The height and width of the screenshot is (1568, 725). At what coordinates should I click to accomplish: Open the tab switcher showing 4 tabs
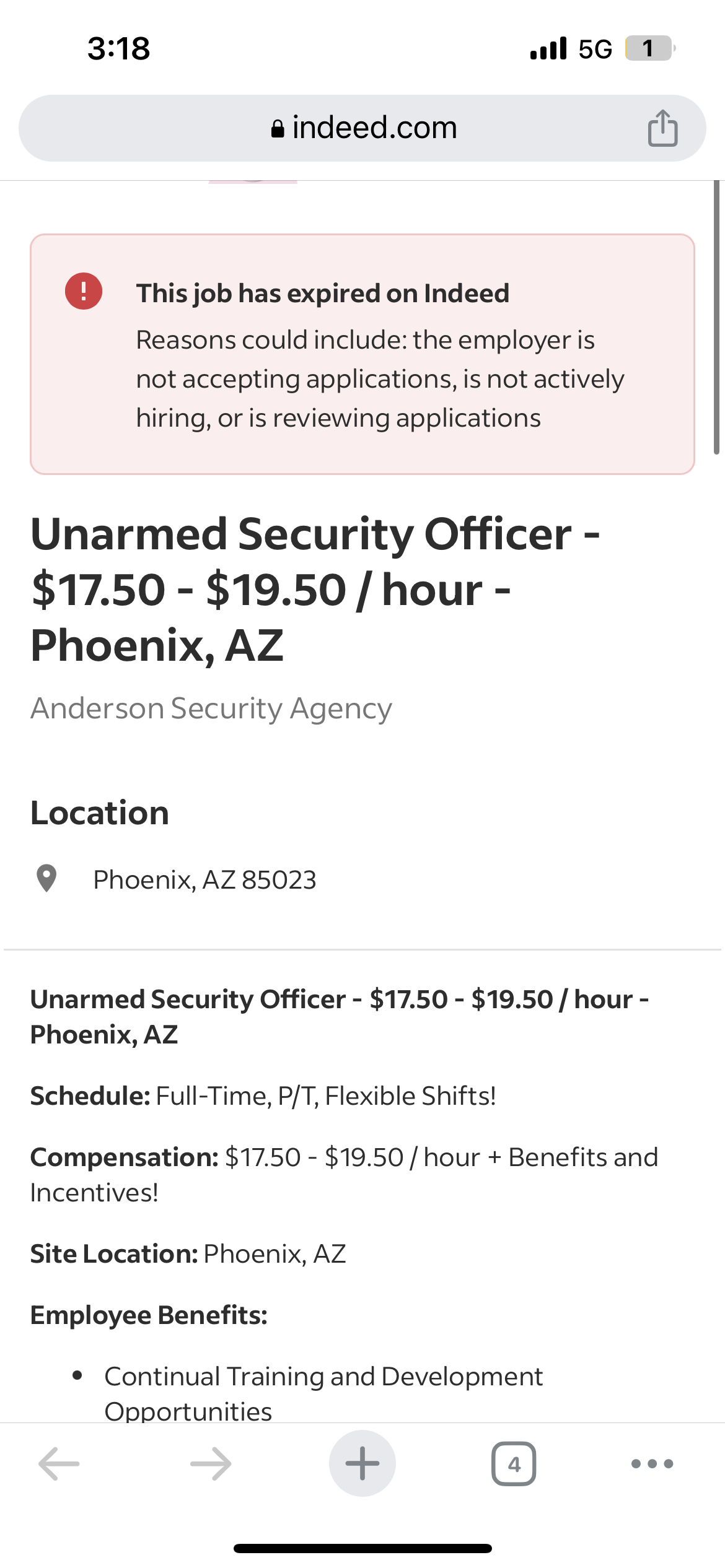point(514,1464)
